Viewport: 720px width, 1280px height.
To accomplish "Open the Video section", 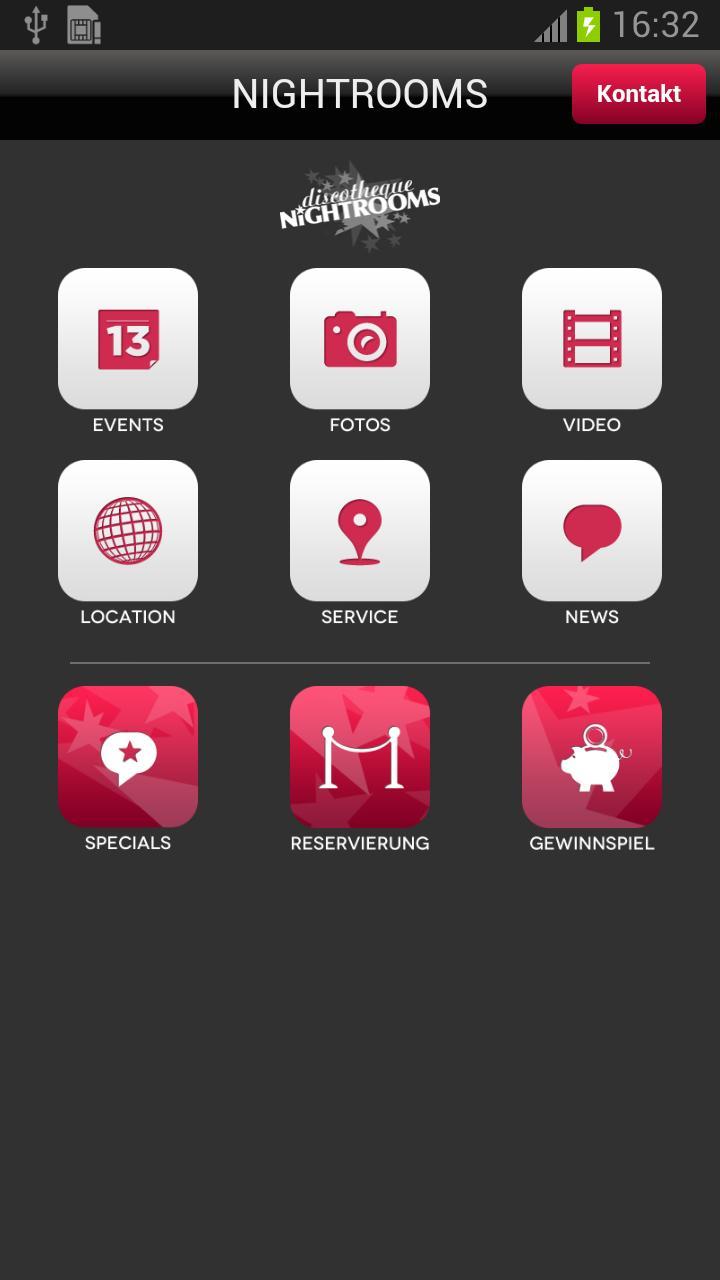I will (592, 339).
